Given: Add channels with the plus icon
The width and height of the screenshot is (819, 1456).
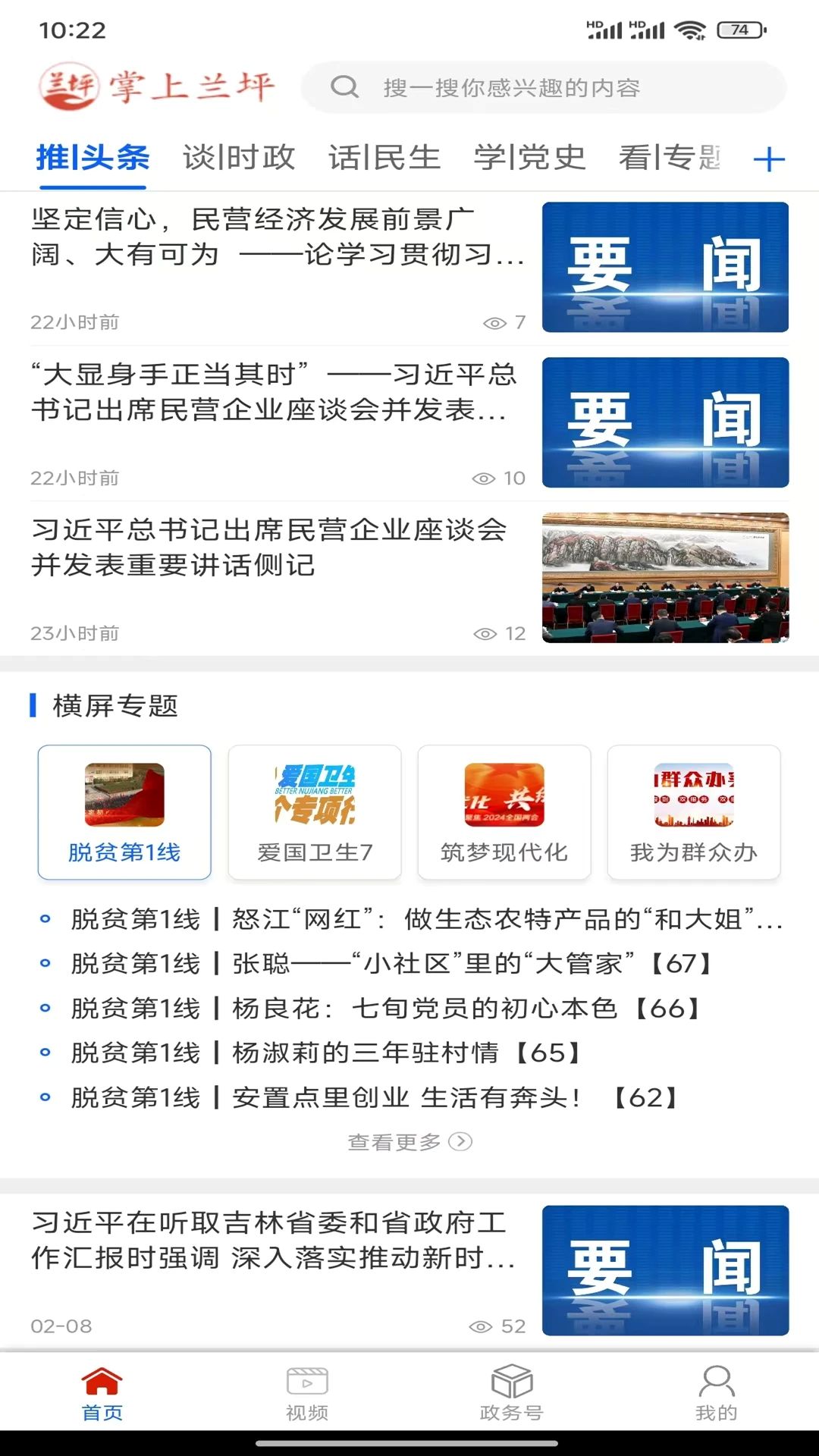Looking at the screenshot, I should [x=768, y=159].
